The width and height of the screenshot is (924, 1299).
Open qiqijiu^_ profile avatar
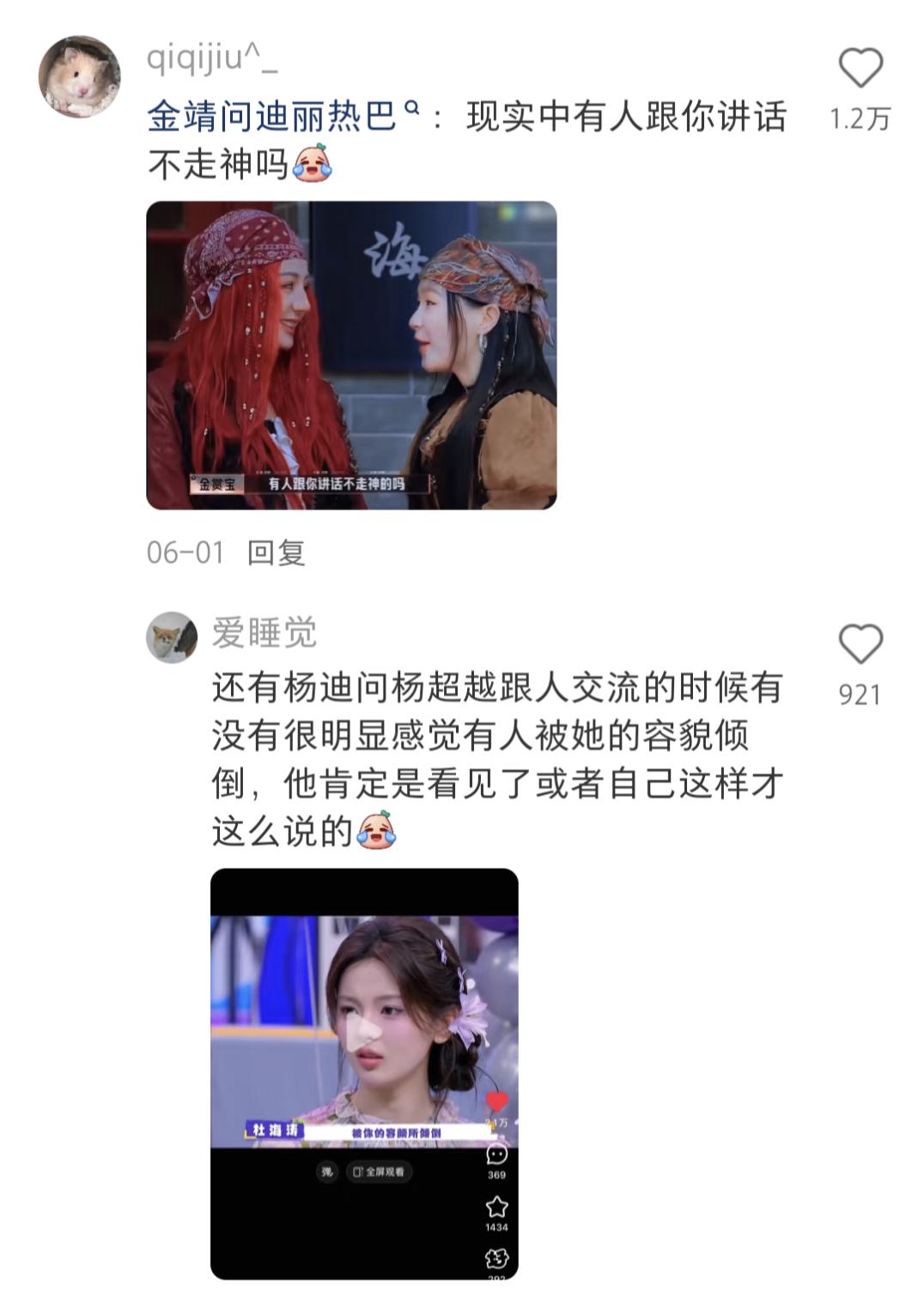click(x=79, y=76)
